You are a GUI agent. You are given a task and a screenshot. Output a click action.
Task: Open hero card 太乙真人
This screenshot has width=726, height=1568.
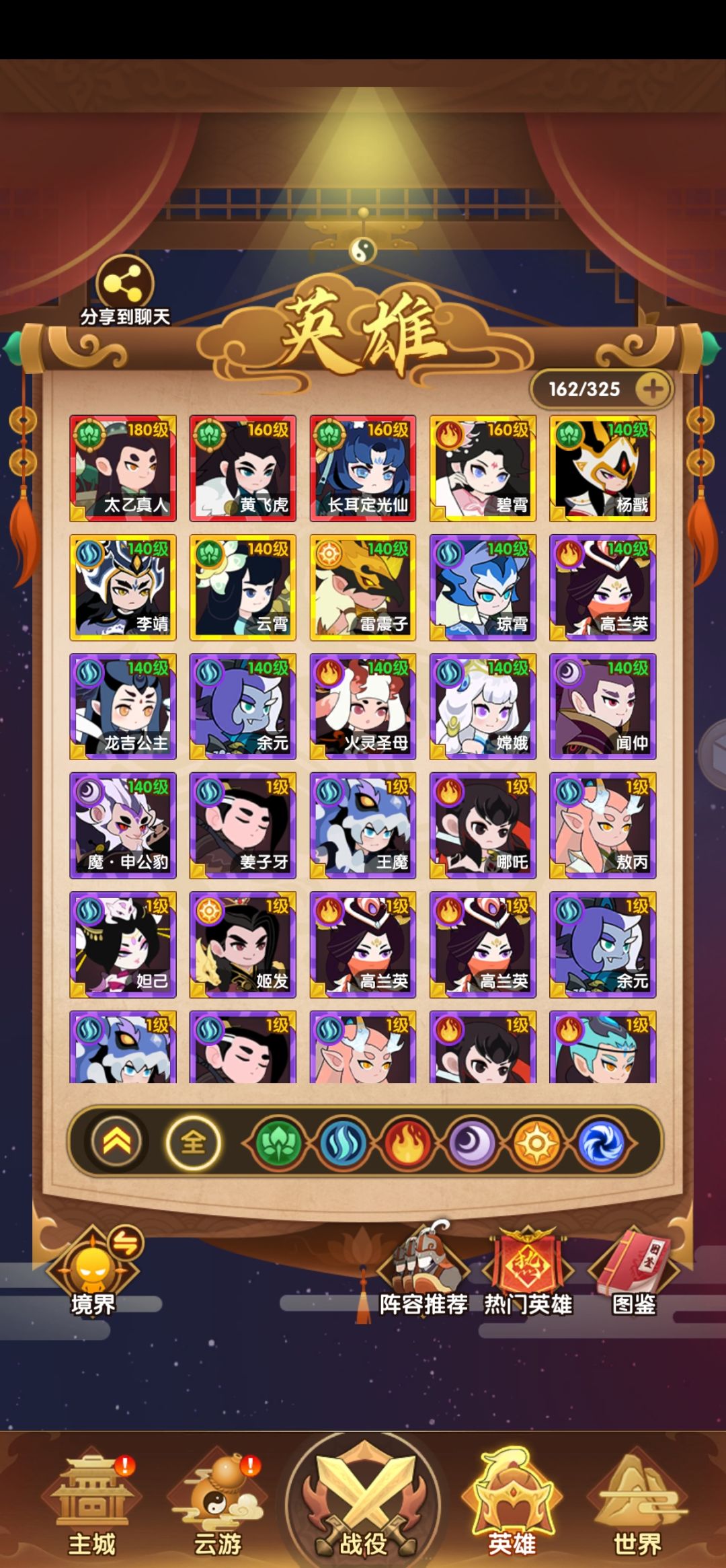tap(123, 468)
